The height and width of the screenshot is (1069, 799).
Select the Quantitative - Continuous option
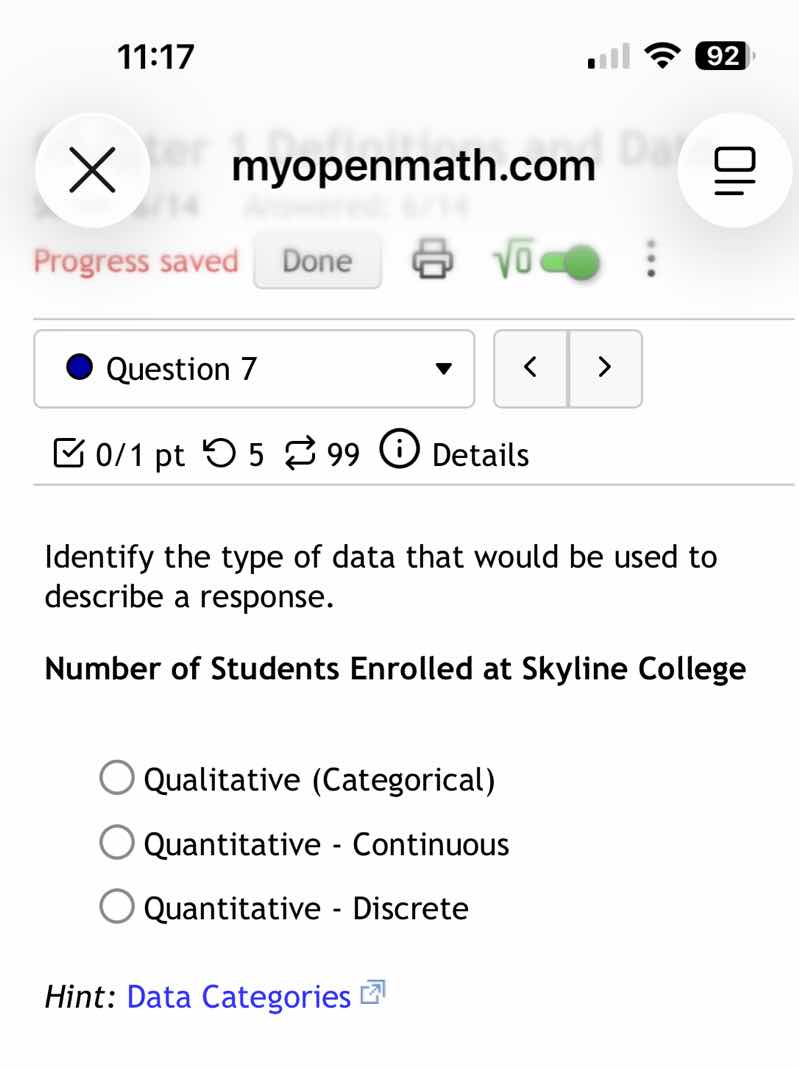116,842
